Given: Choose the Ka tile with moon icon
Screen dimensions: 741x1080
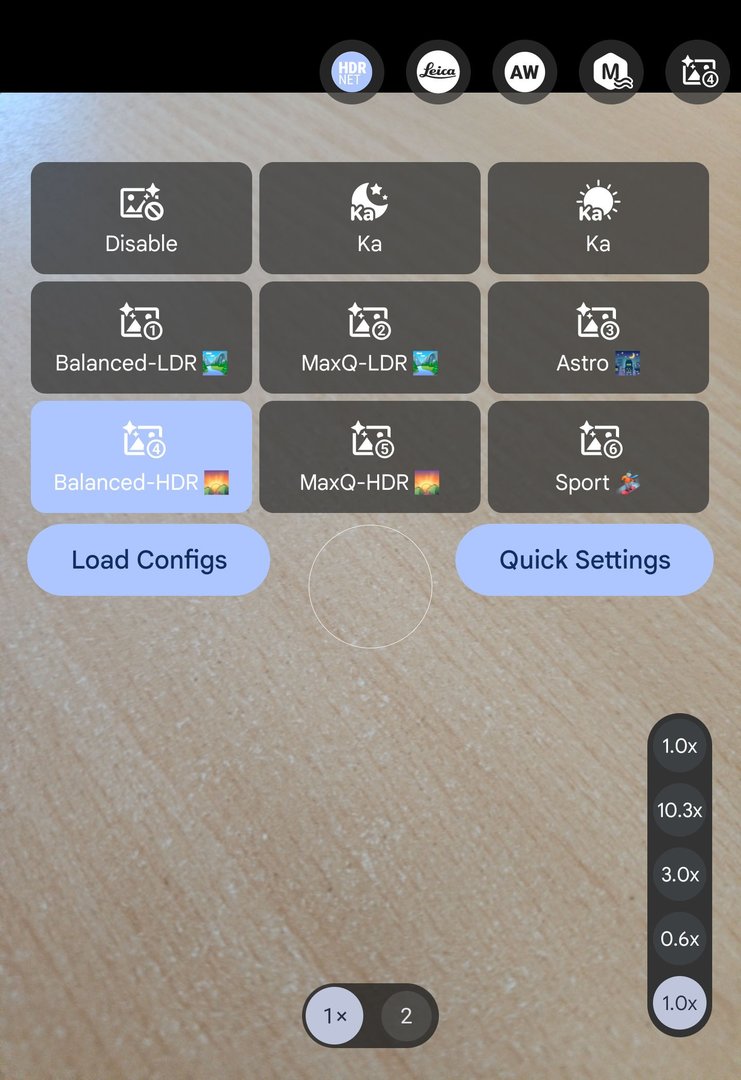Looking at the screenshot, I should tap(370, 218).
